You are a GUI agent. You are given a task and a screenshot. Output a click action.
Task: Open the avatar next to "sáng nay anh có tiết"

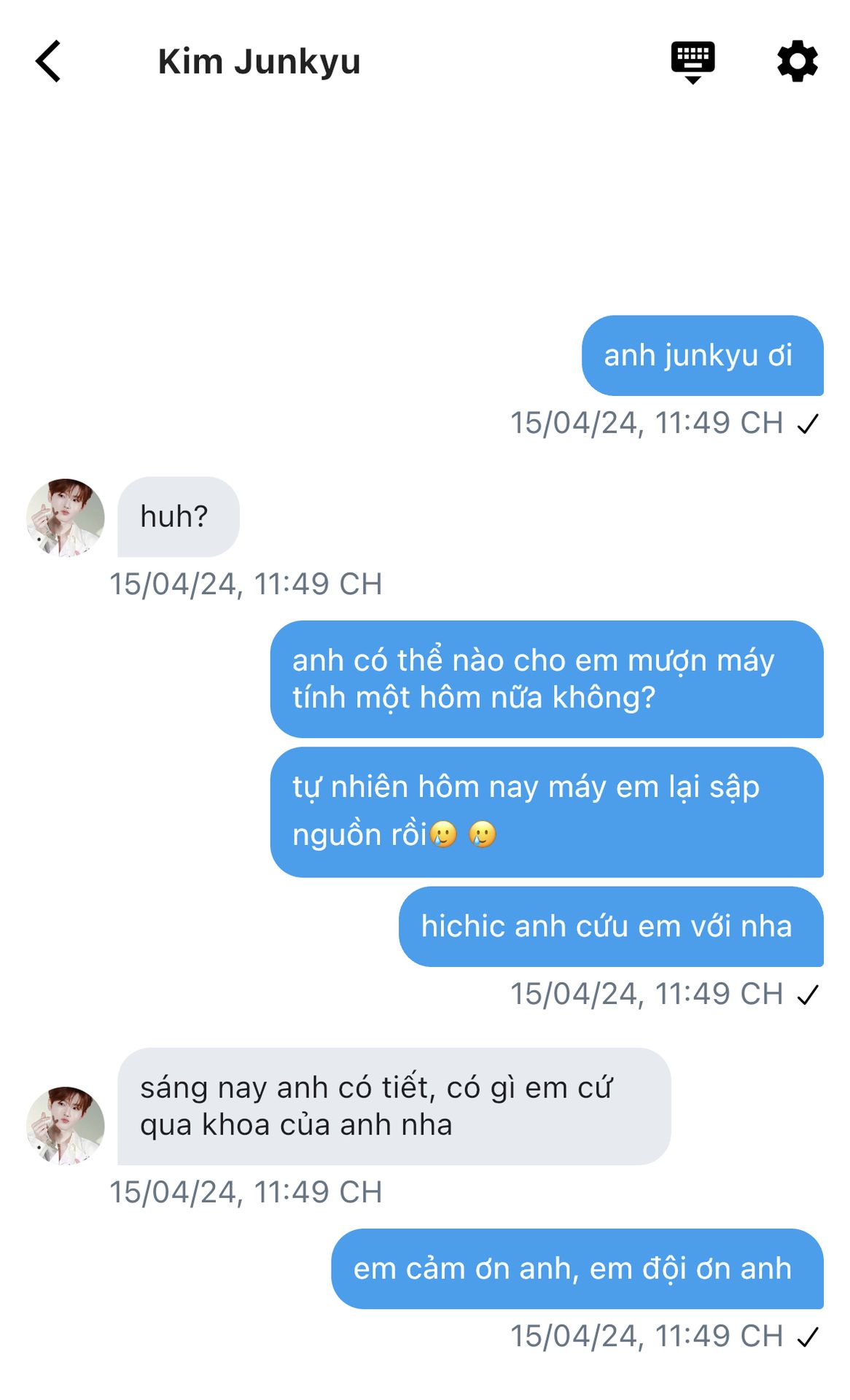click(x=66, y=1125)
